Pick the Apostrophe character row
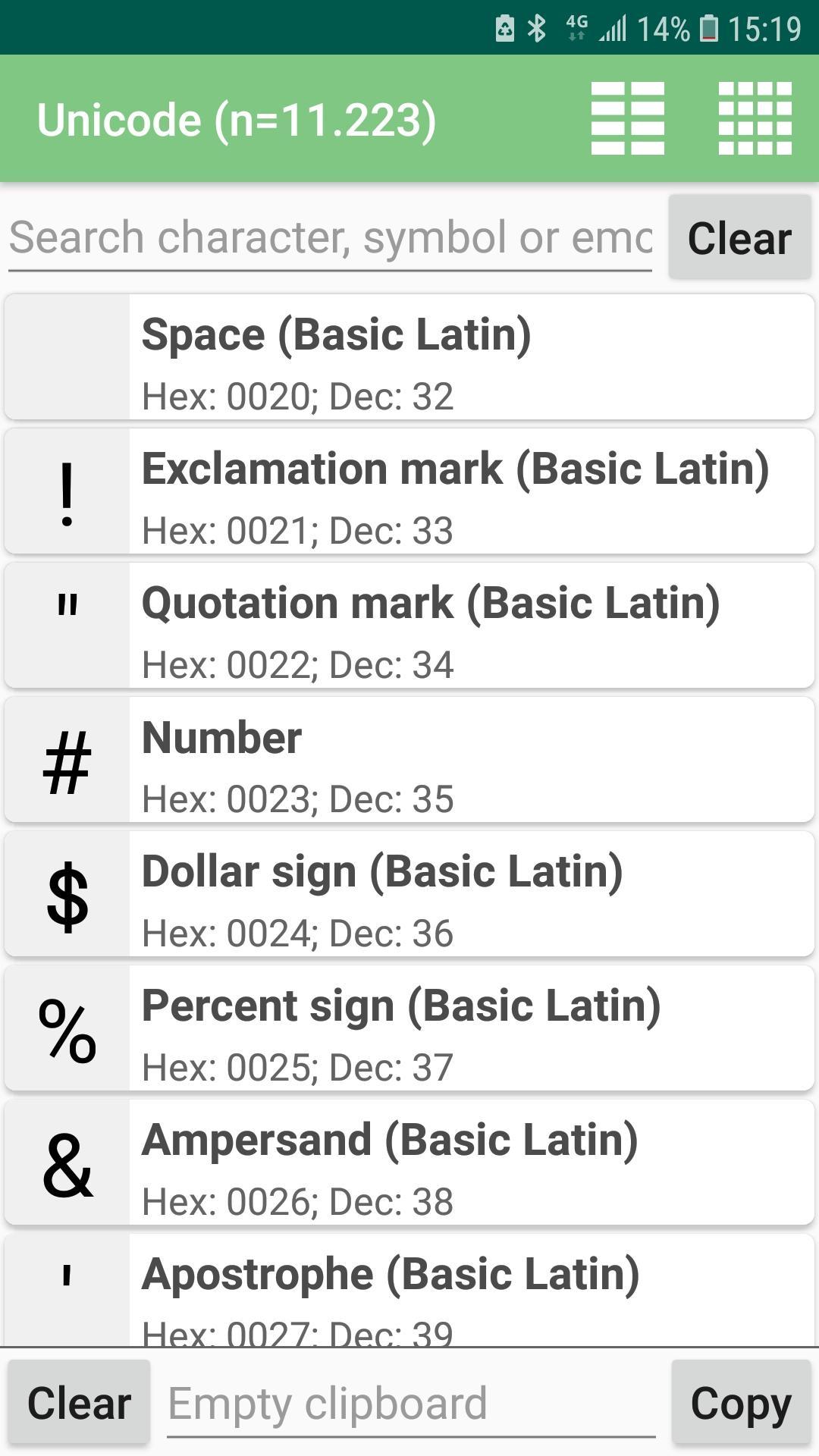The width and height of the screenshot is (819, 1456). pos(409,1289)
